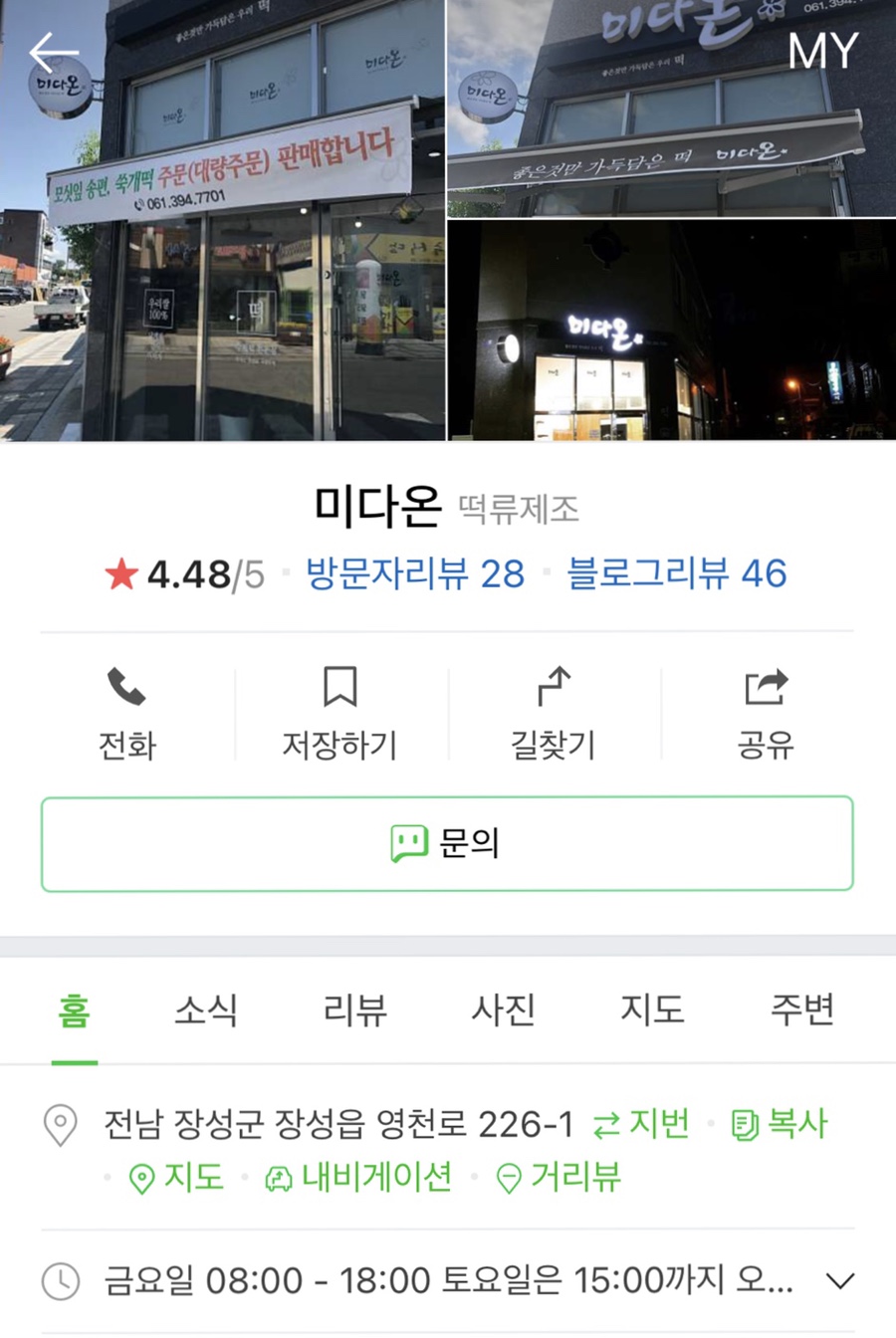The image size is (896, 1338).
Task: Open 블로그리뷰 46 reviews
Action: 677,574
